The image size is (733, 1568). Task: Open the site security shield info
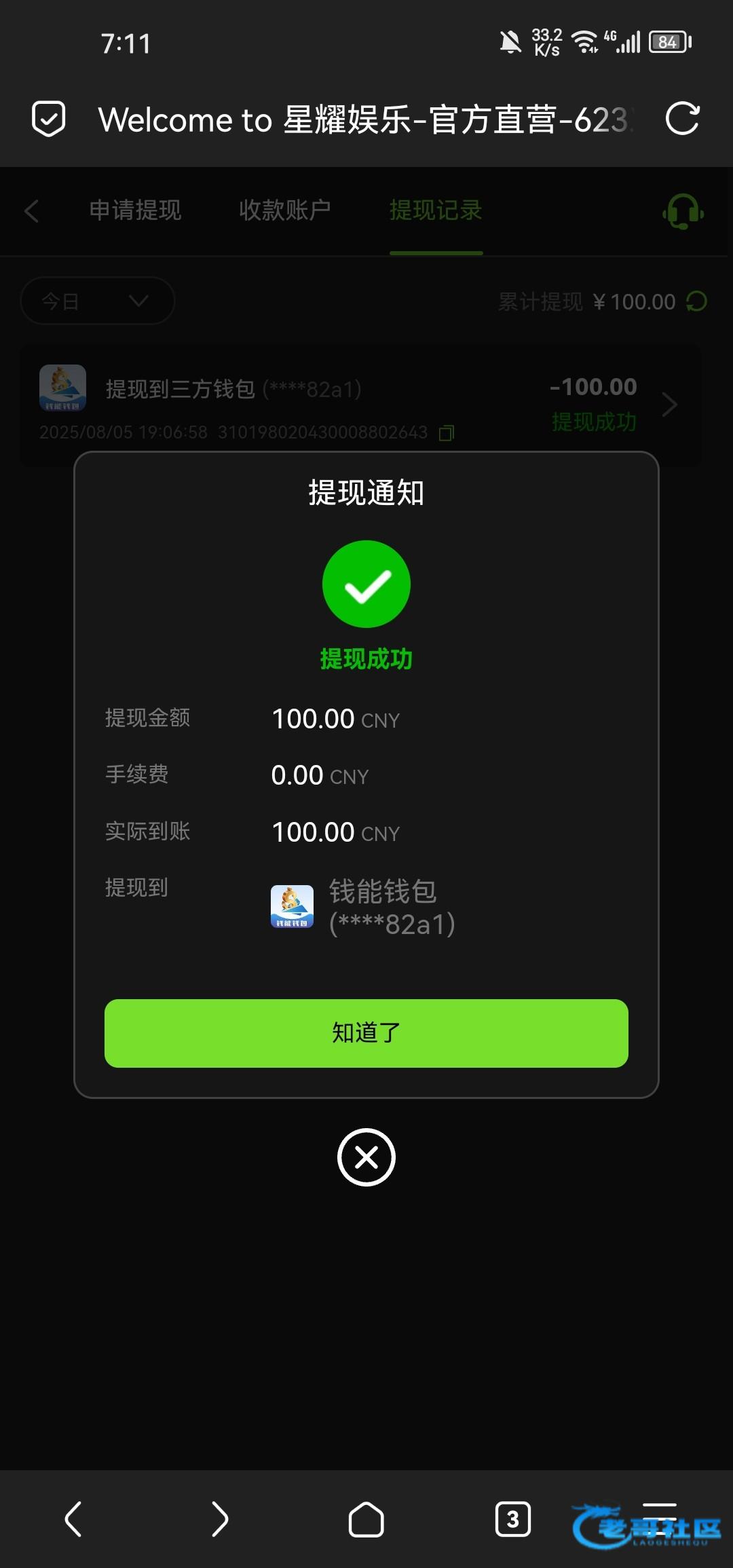[49, 119]
